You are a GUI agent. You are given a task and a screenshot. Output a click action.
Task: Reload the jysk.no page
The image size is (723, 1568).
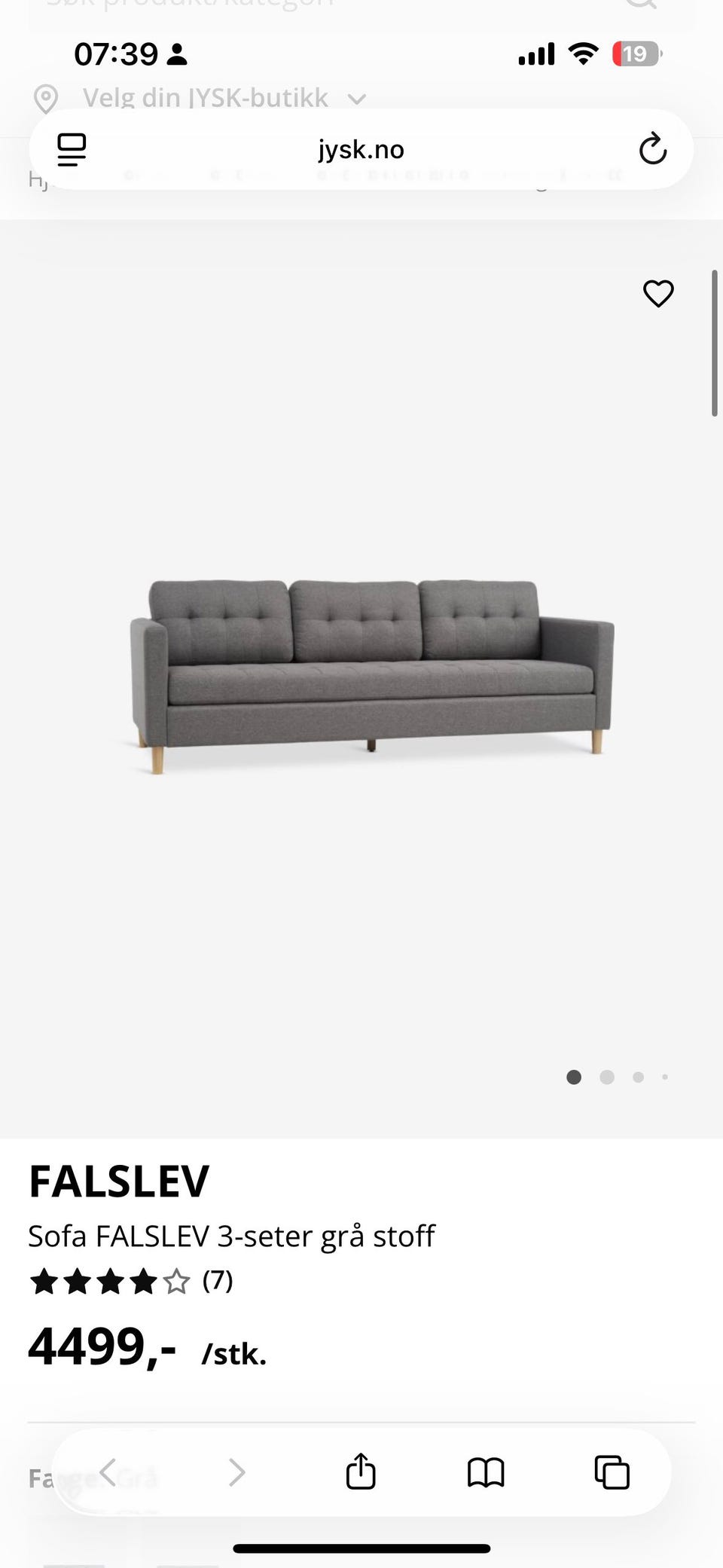coord(652,149)
